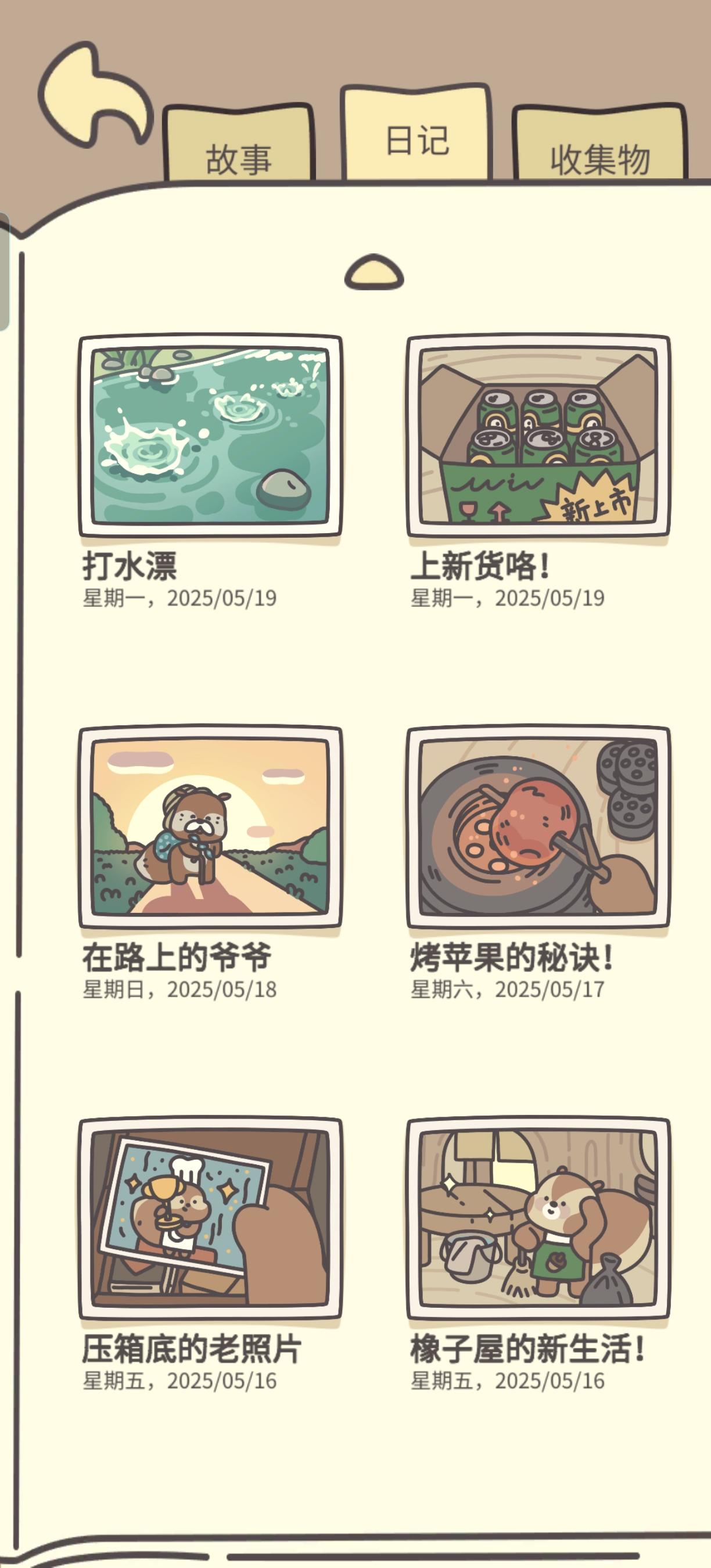
Task: Switch to the 故事 tab
Action: pos(239,143)
